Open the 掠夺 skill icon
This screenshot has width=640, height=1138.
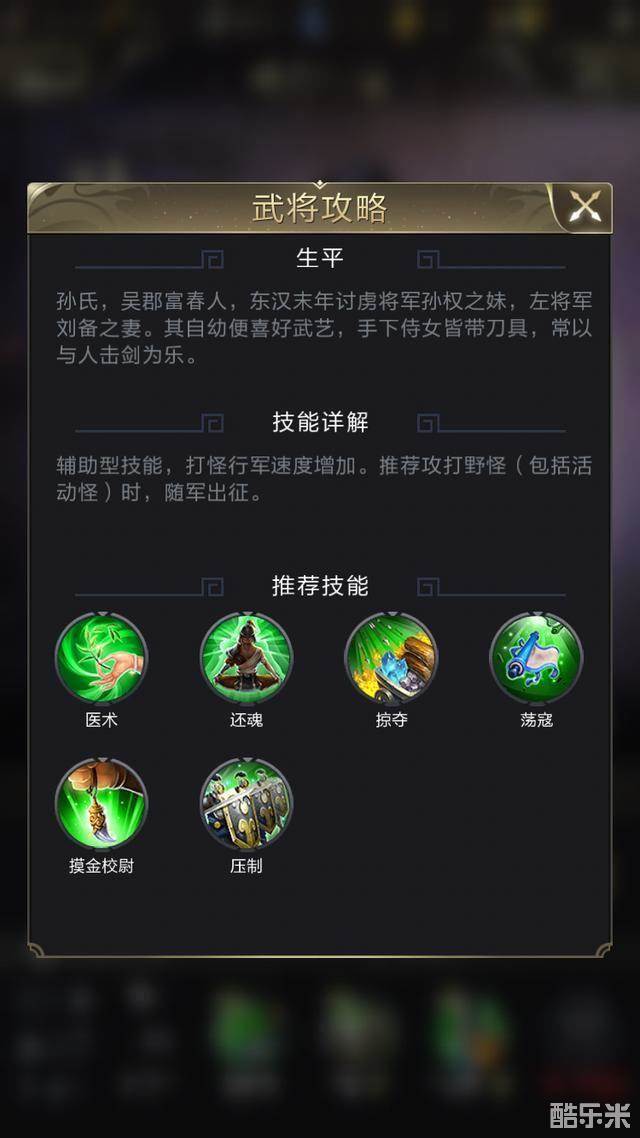[x=391, y=659]
